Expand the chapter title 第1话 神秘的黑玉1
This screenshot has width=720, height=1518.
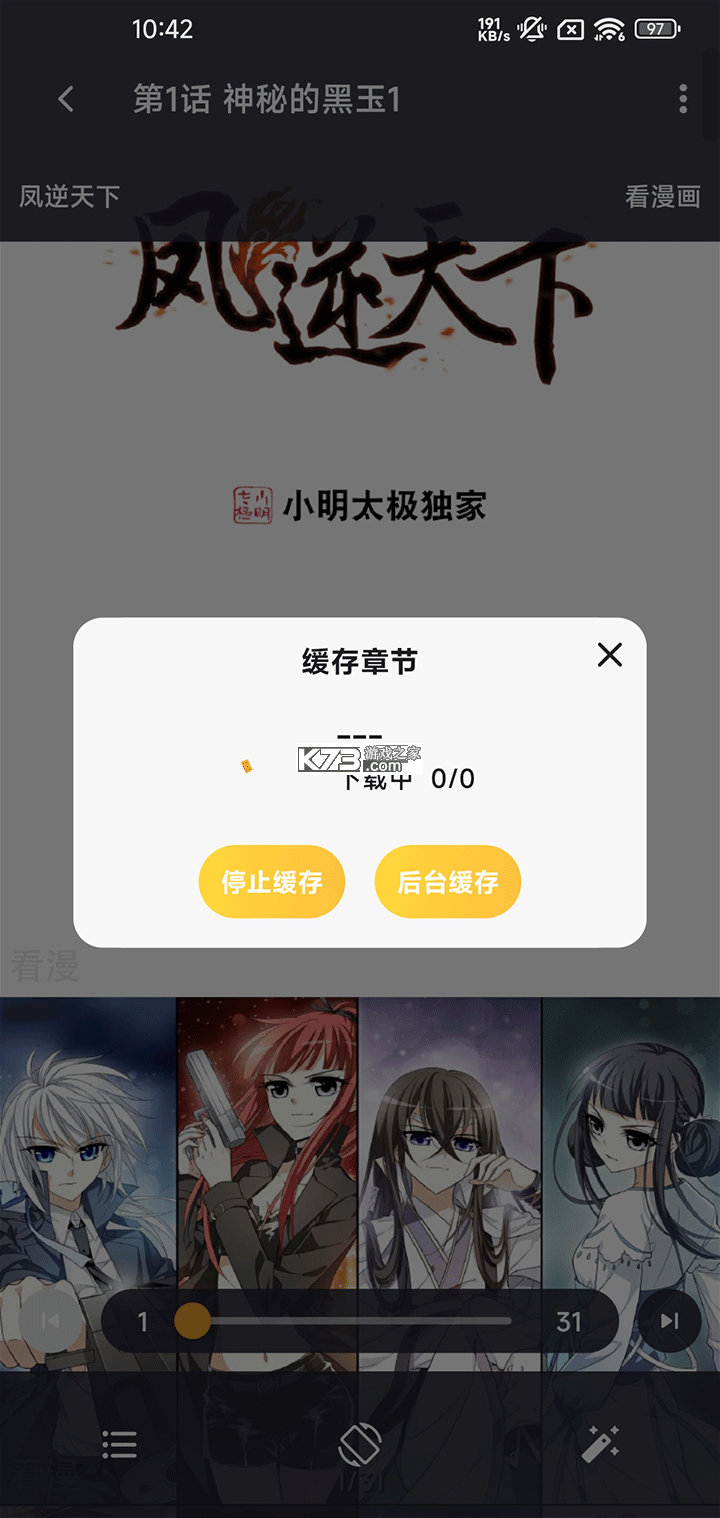pos(270,99)
